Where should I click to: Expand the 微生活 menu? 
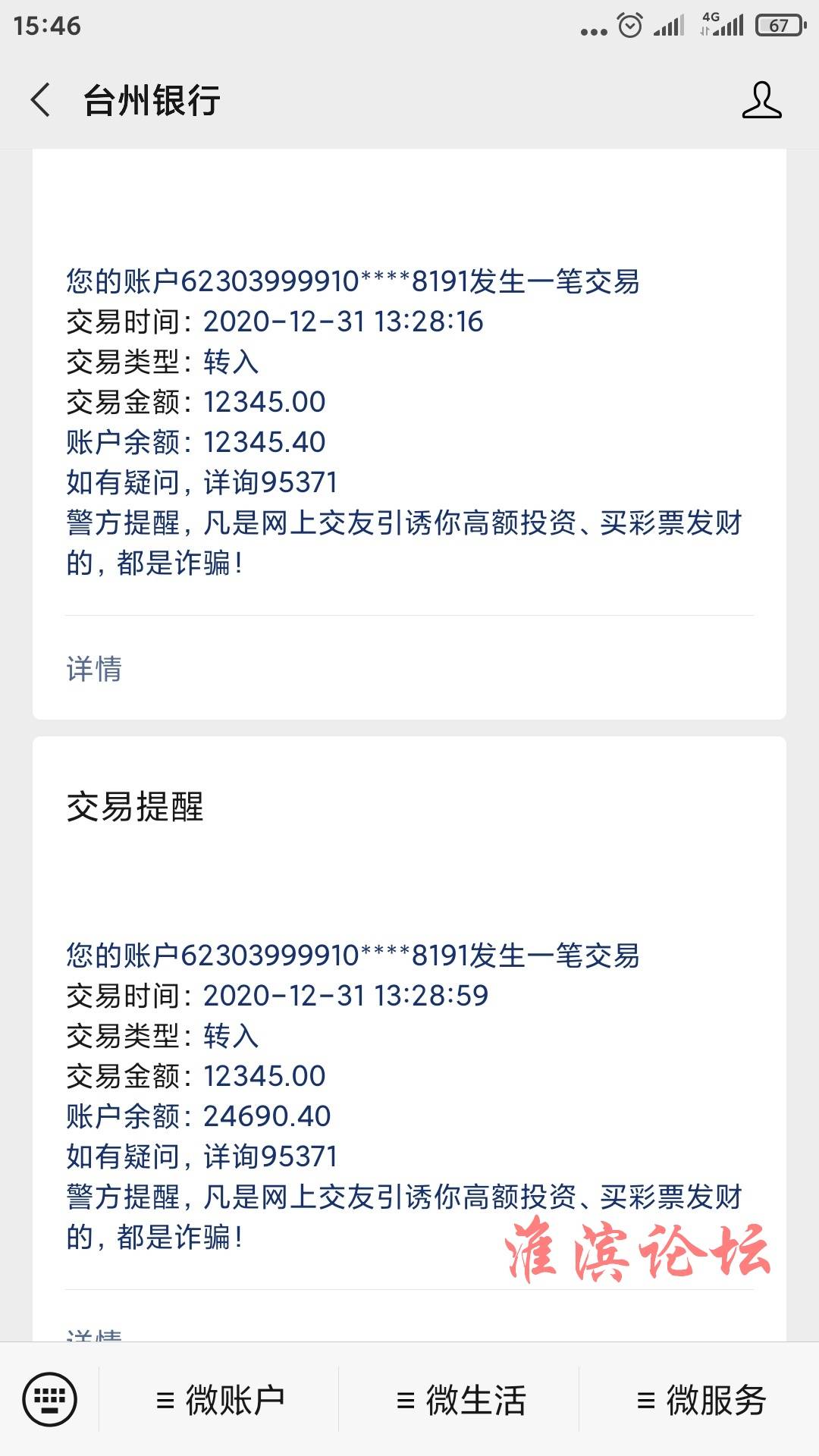(x=460, y=1400)
